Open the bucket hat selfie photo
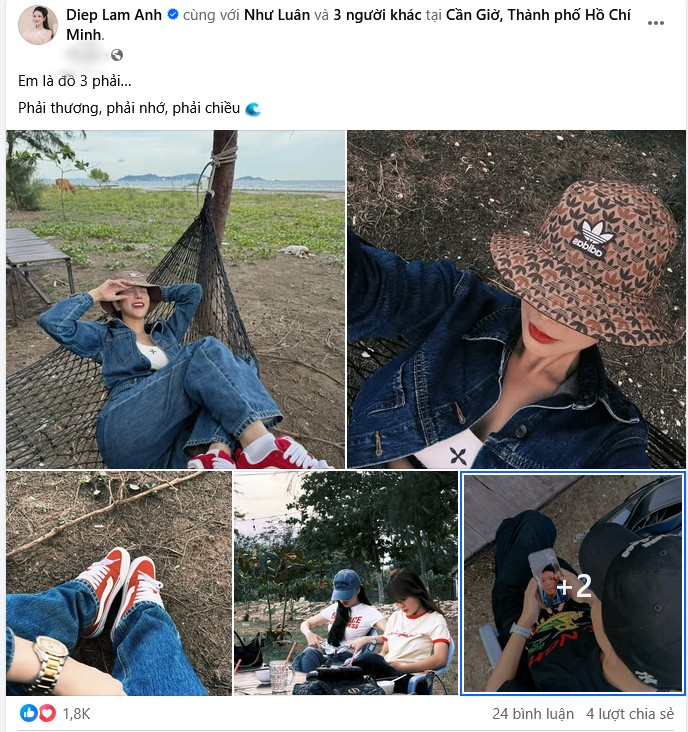 [x=516, y=299]
